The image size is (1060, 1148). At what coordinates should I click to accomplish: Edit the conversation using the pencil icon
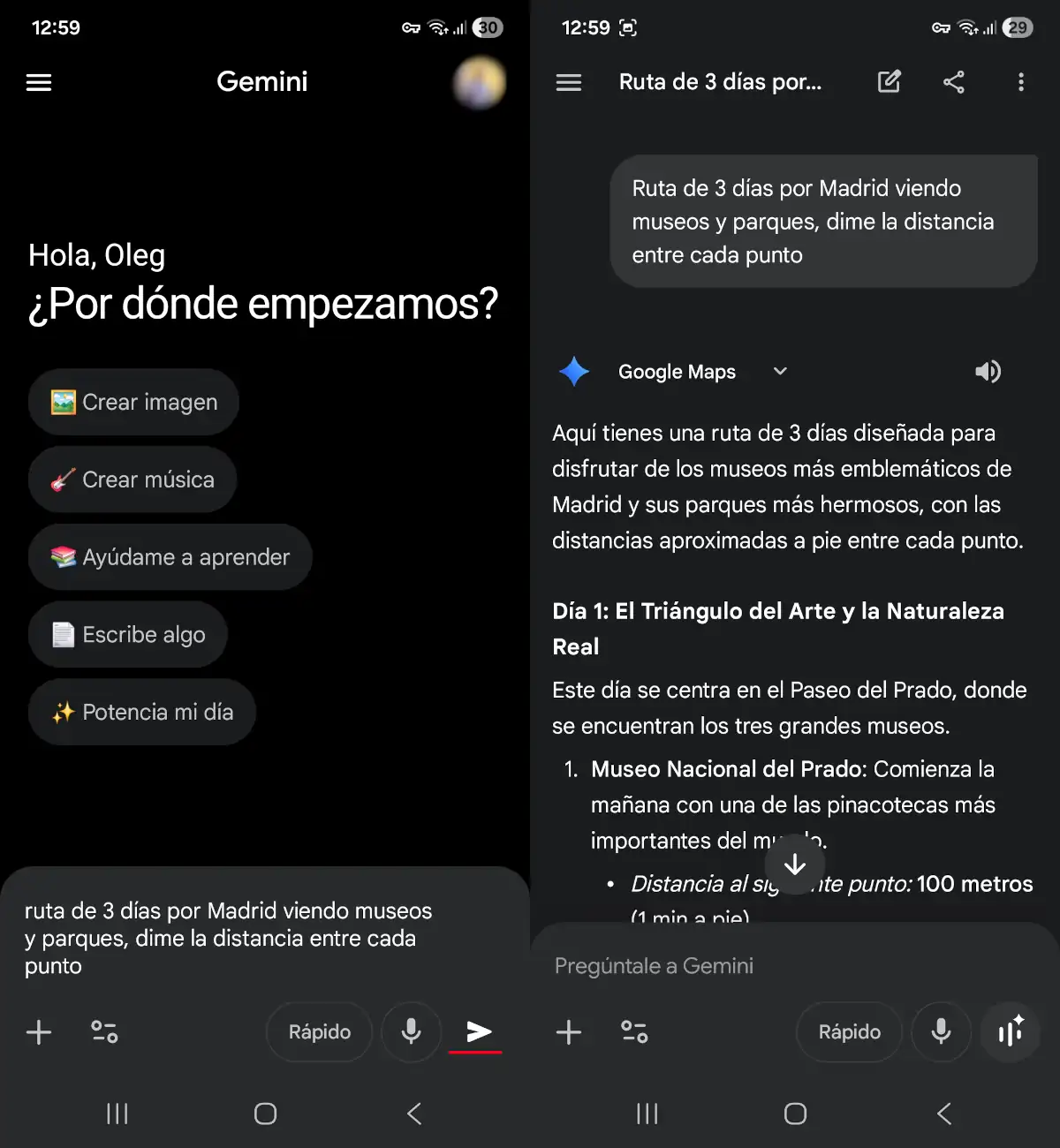coord(889,81)
